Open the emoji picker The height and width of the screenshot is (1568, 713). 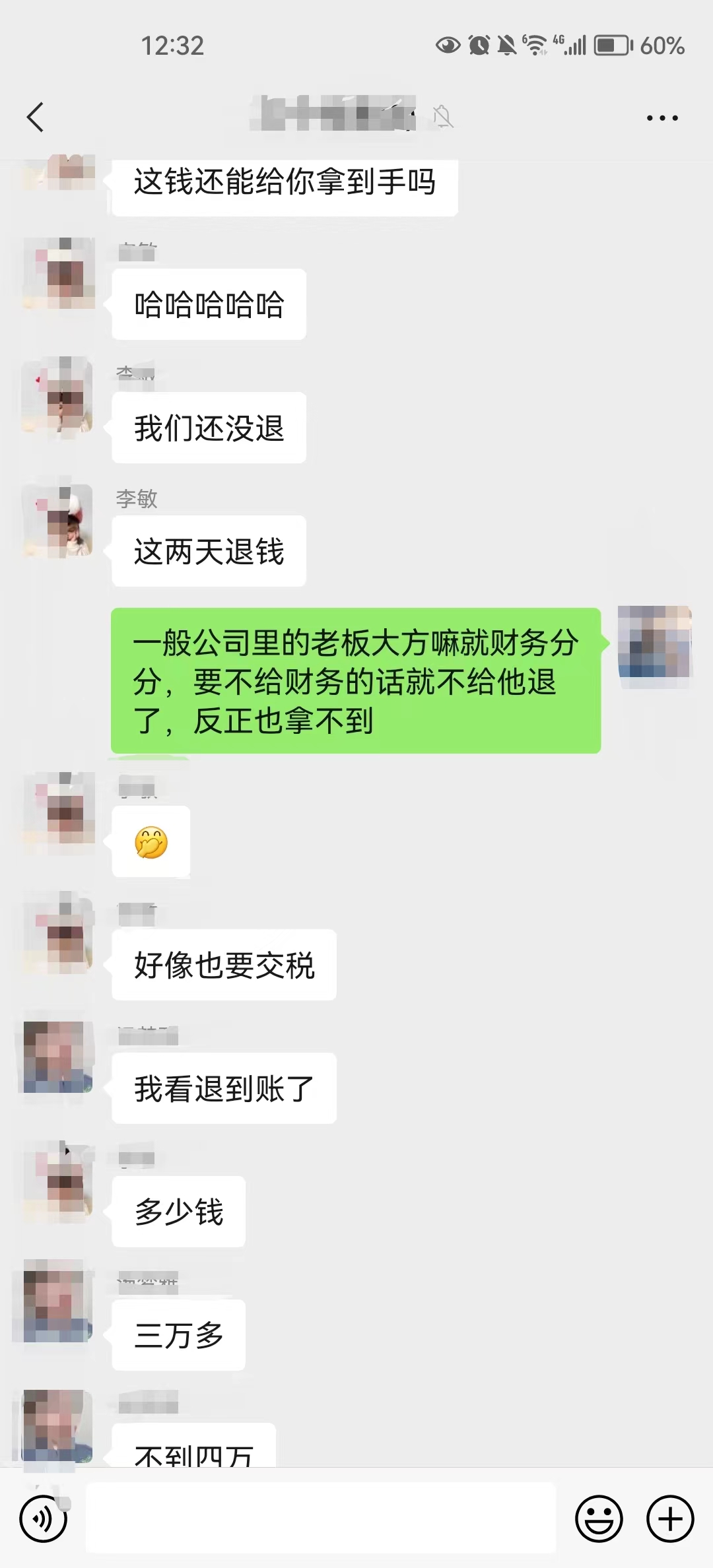599,1518
